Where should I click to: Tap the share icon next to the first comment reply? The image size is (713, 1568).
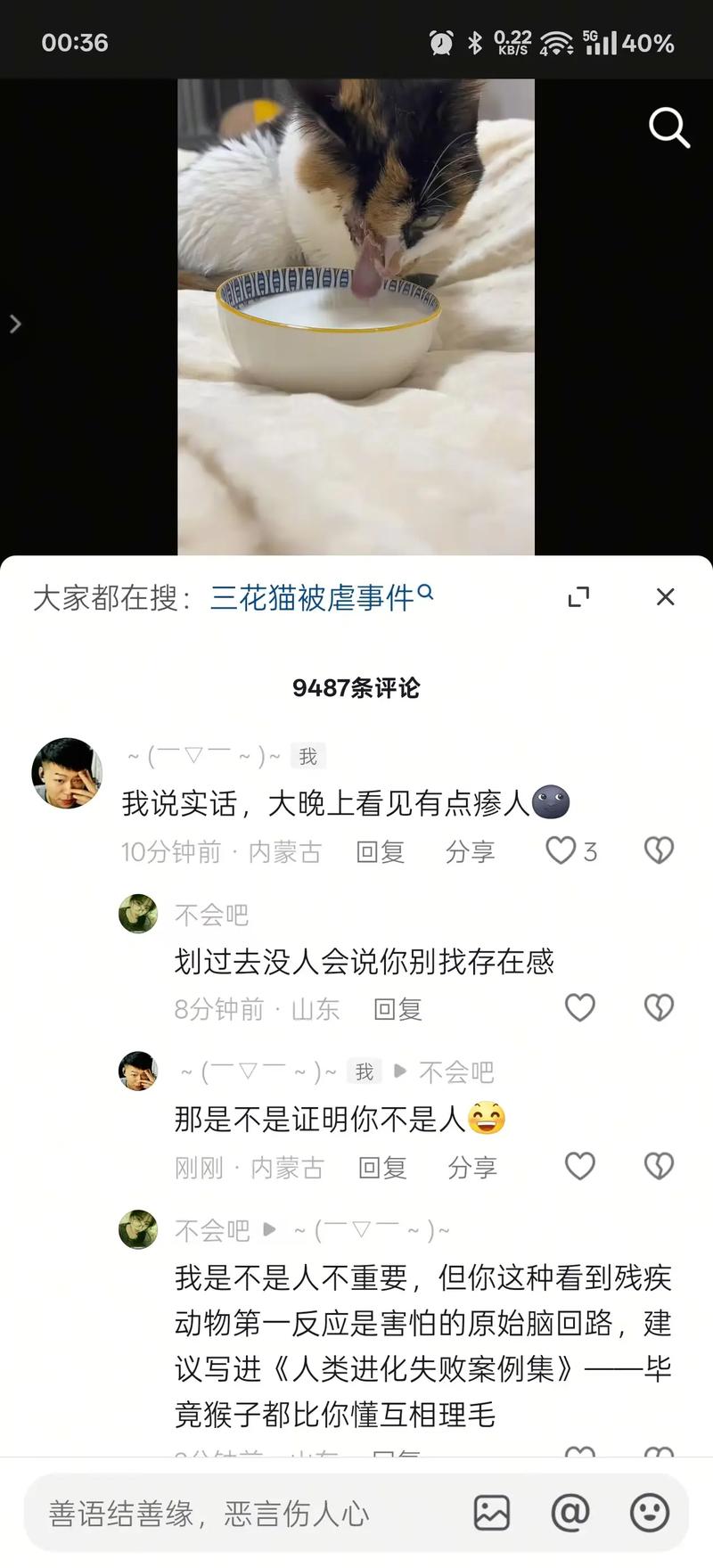click(x=471, y=851)
